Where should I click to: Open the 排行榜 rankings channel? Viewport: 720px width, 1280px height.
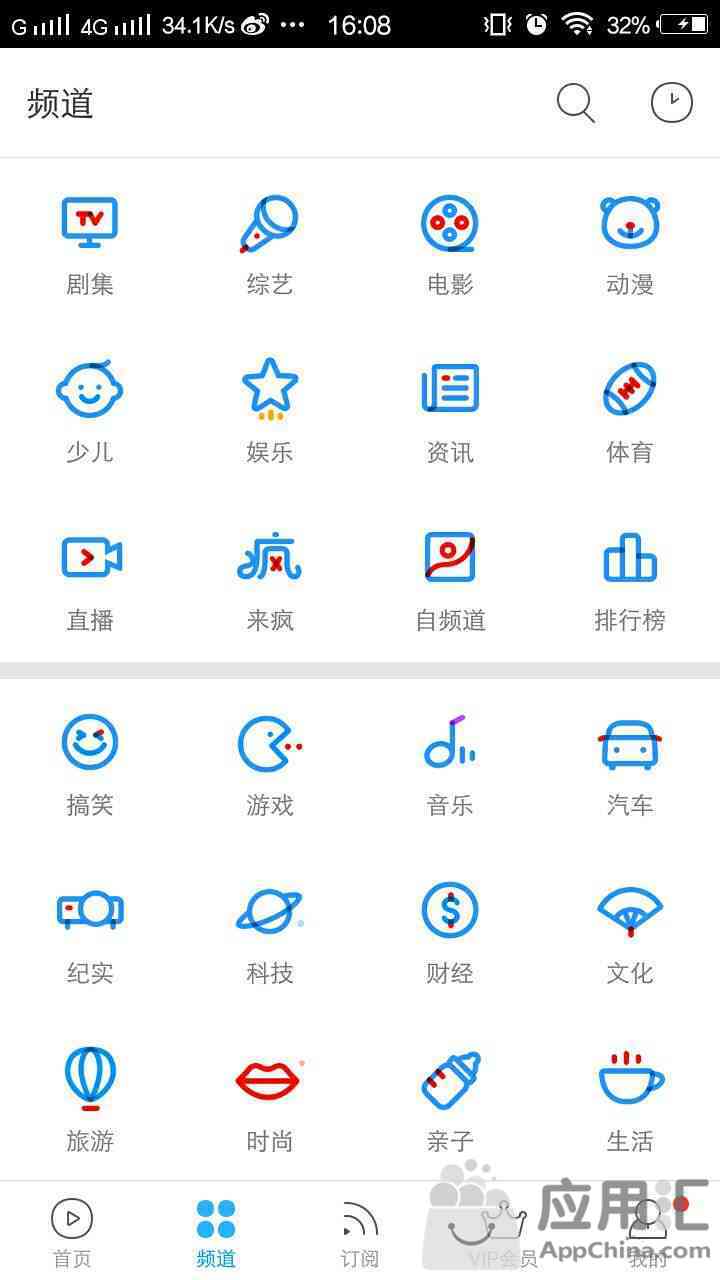pos(630,580)
